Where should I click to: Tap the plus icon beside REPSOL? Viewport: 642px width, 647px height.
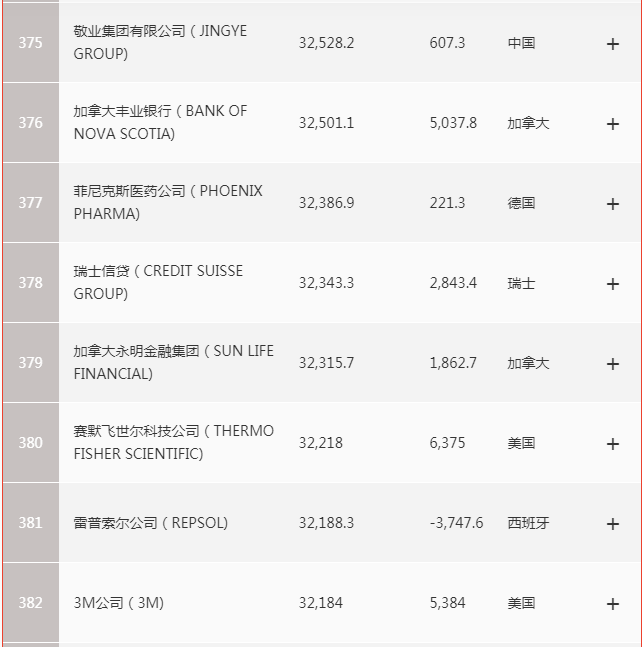[613, 524]
